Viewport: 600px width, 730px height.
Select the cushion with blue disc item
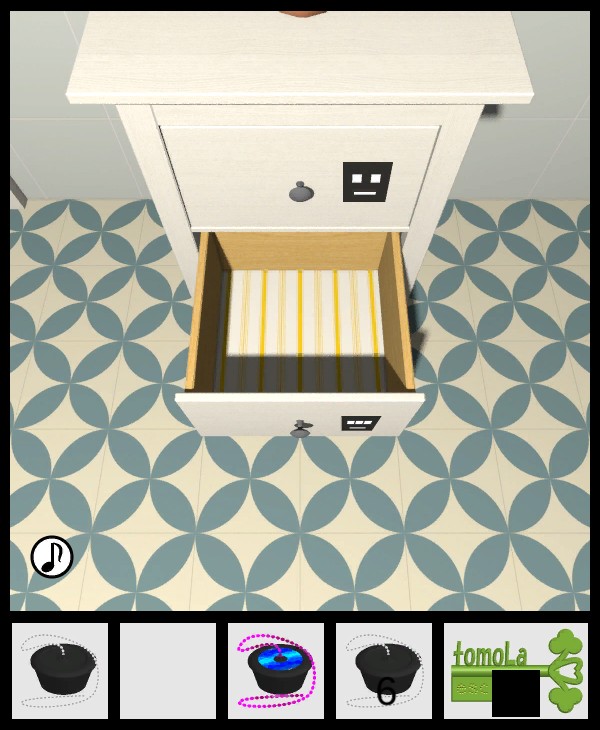(x=276, y=671)
